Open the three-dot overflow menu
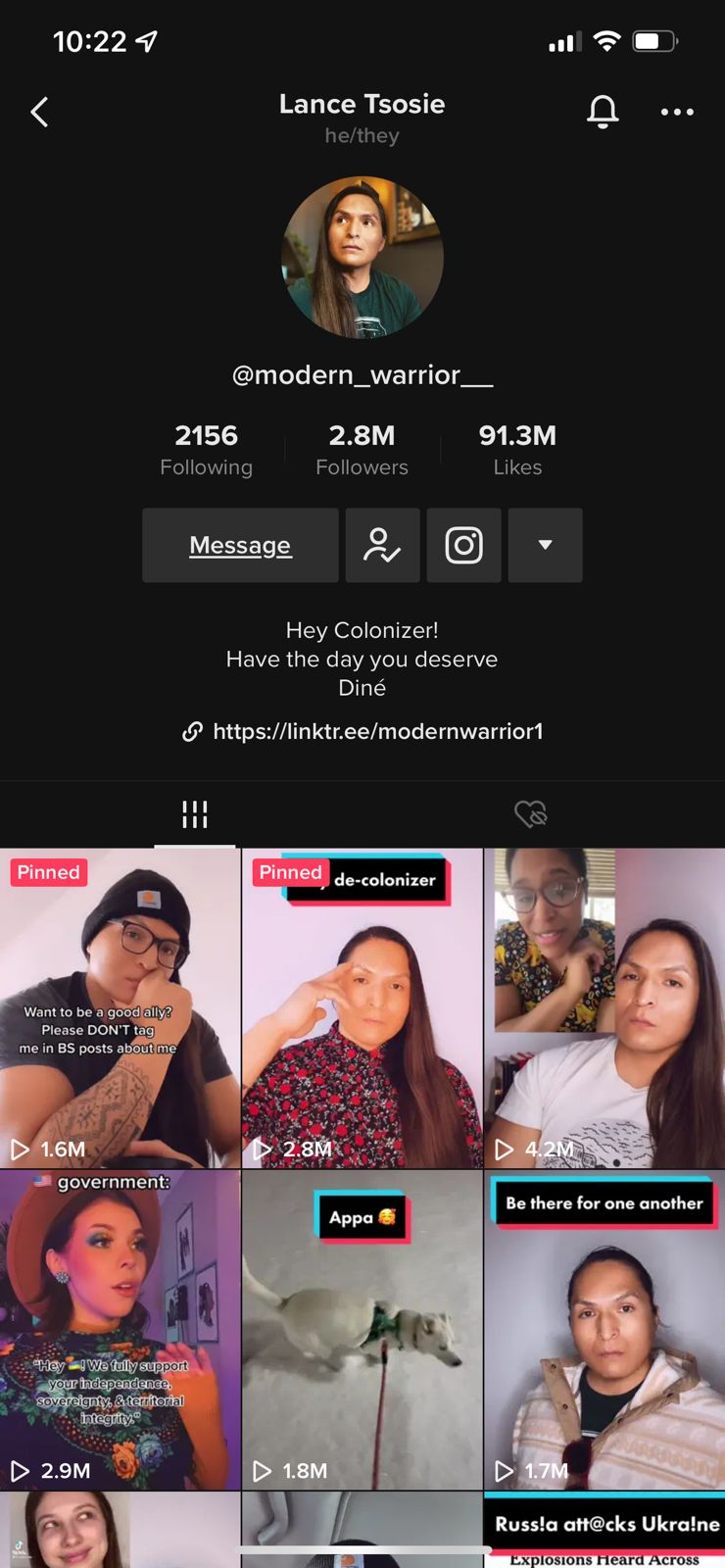Image resolution: width=725 pixels, height=1568 pixels. [677, 112]
